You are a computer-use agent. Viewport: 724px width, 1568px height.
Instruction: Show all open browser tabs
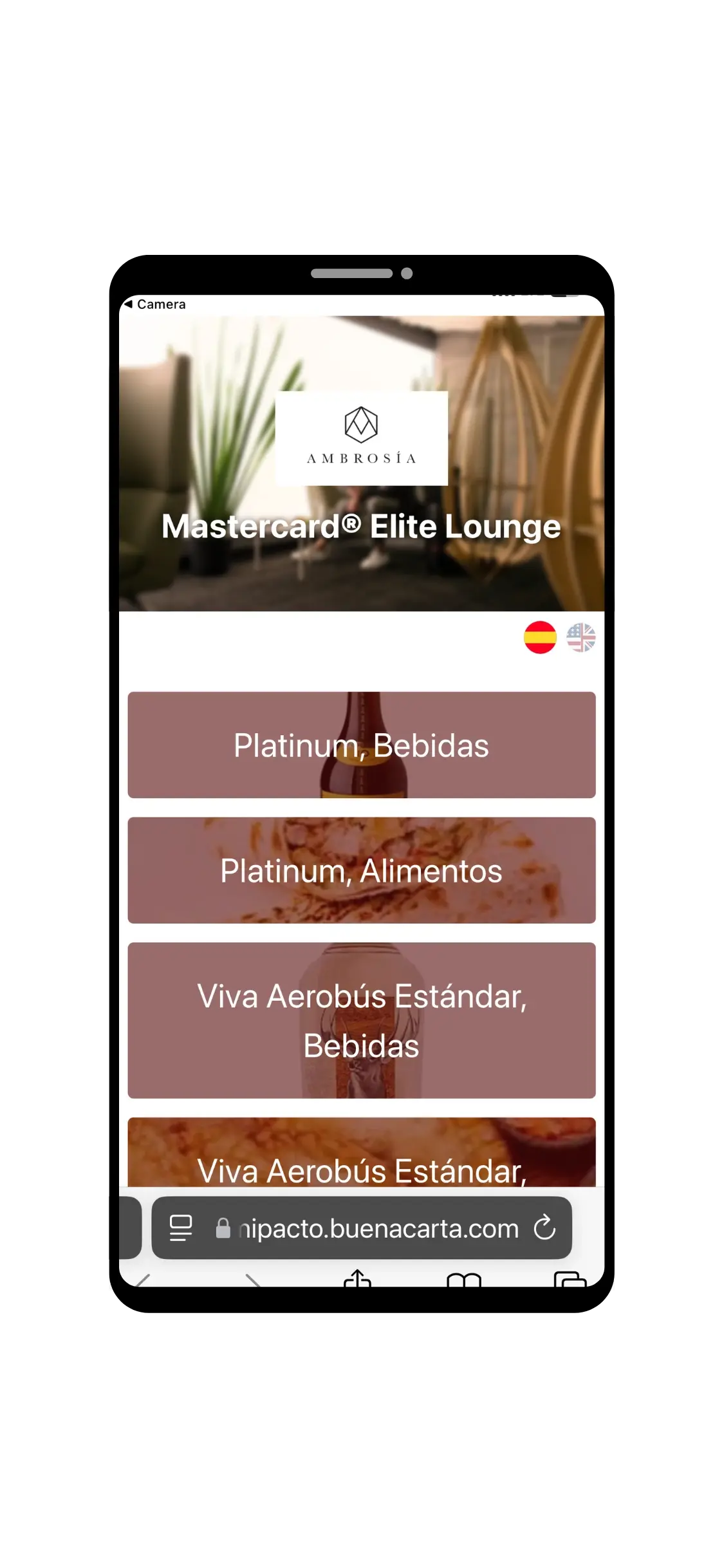click(x=570, y=1280)
